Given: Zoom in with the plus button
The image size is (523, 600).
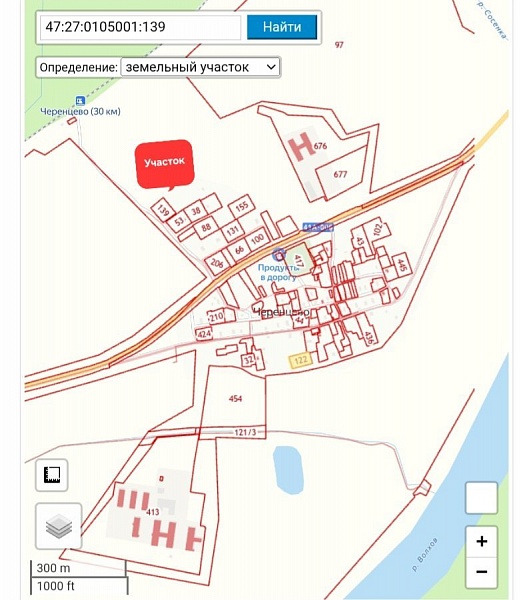Looking at the screenshot, I should 481,541.
